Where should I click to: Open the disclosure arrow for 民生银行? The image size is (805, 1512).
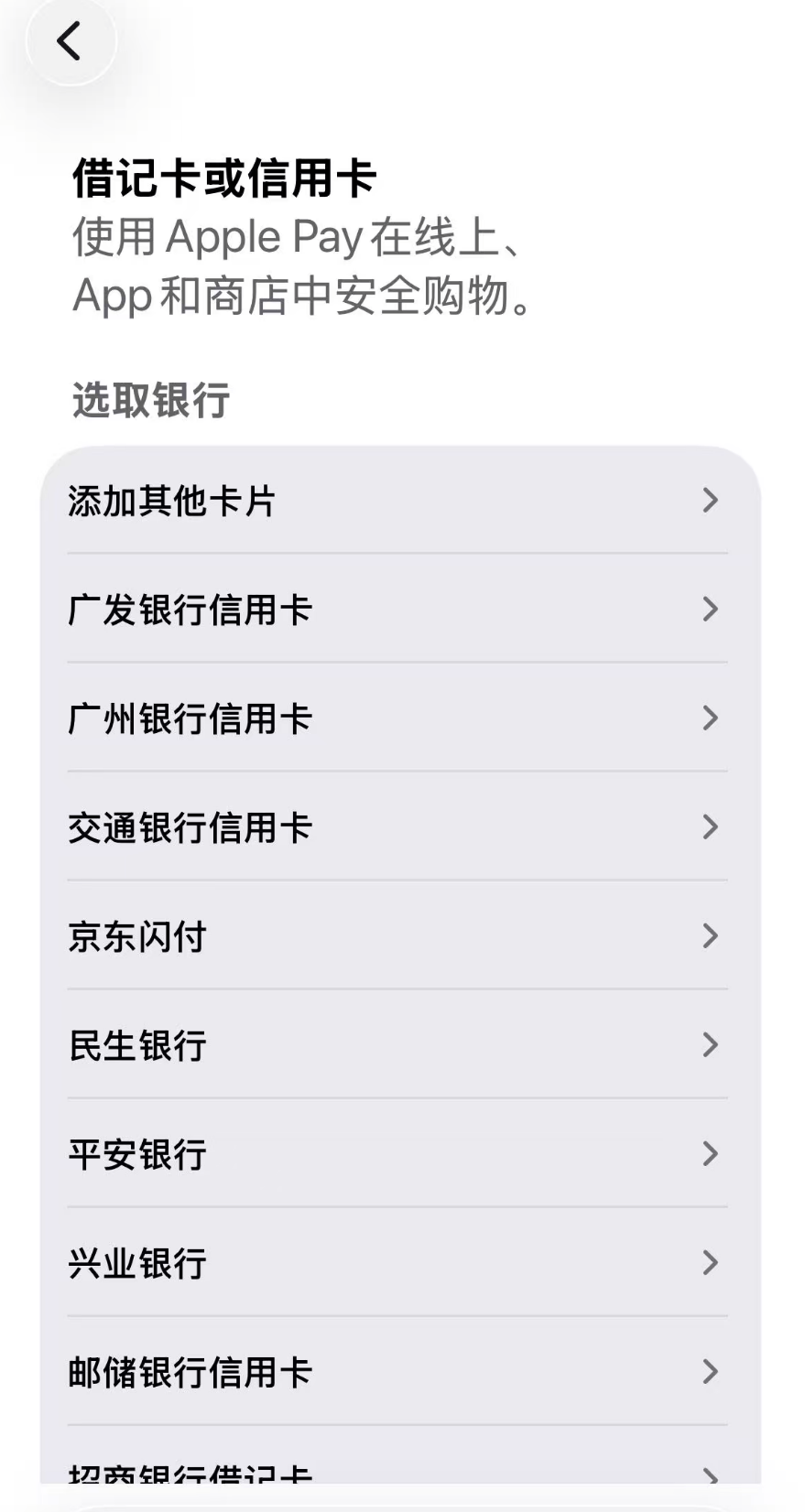click(710, 1045)
